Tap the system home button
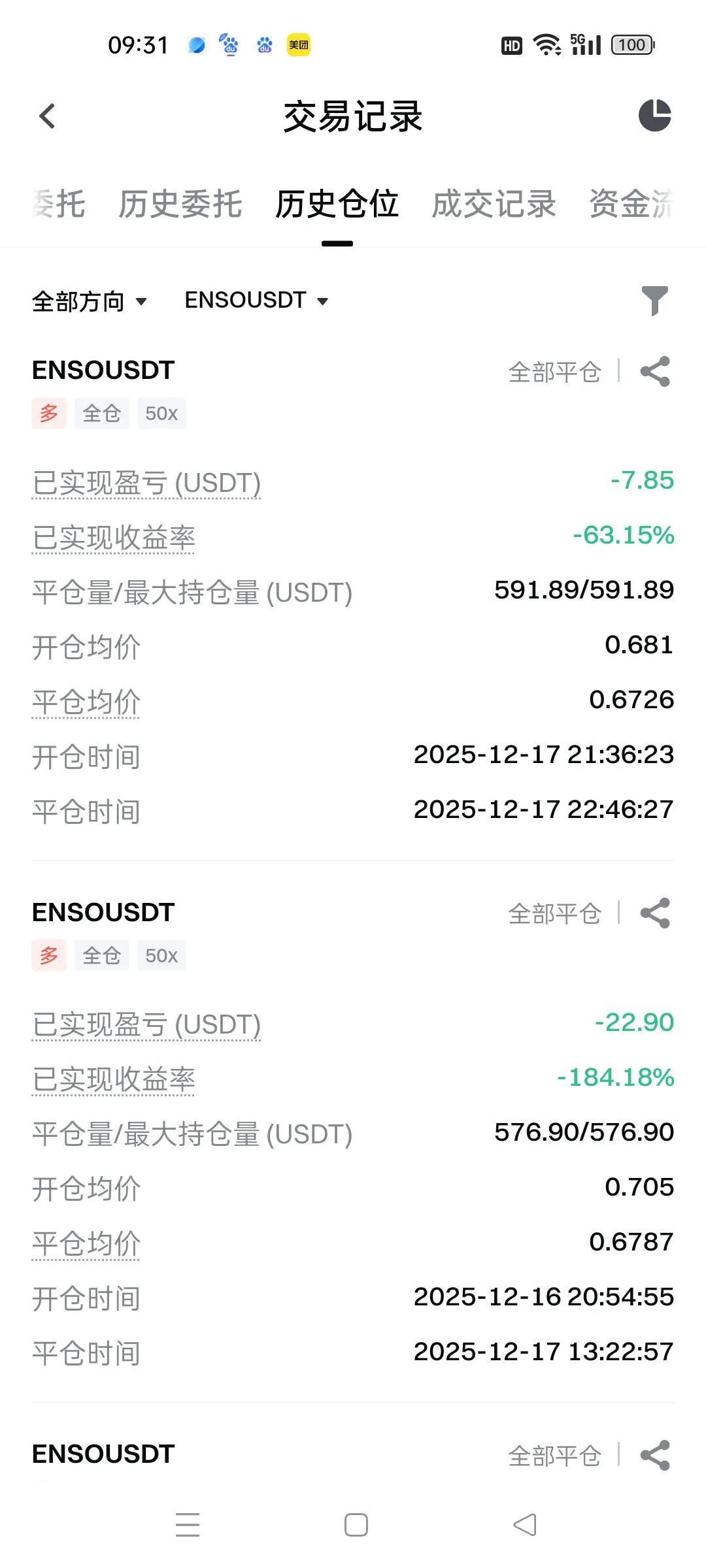This screenshot has height=1568, width=706. (x=356, y=1525)
